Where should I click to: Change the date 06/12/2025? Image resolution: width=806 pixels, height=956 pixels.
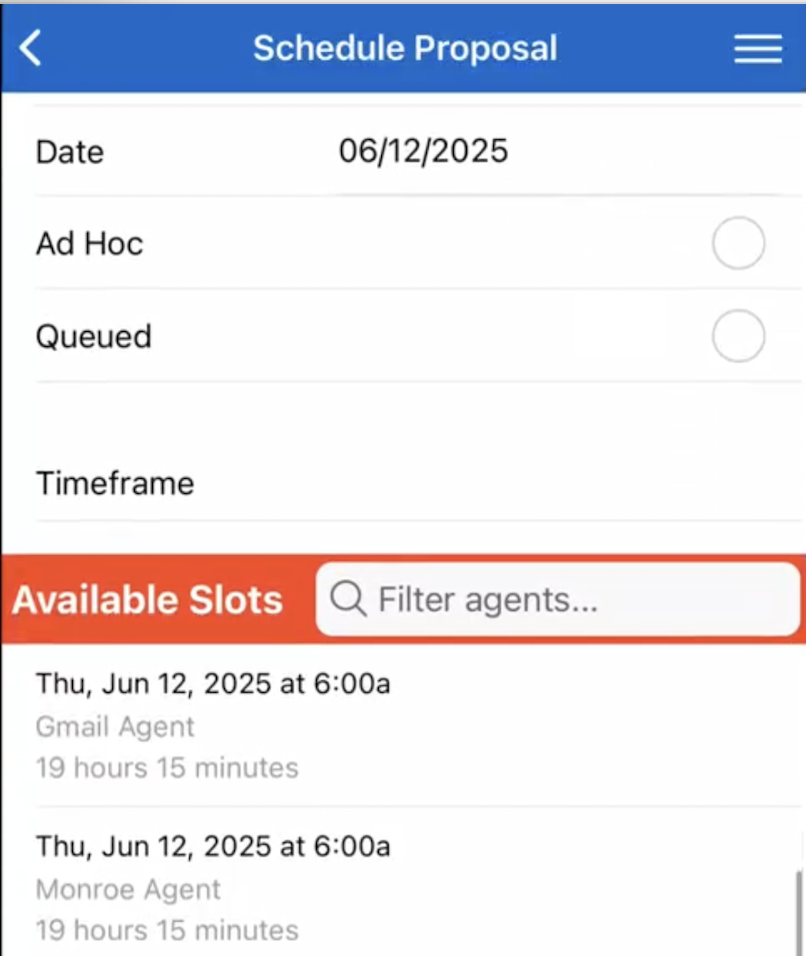(423, 152)
